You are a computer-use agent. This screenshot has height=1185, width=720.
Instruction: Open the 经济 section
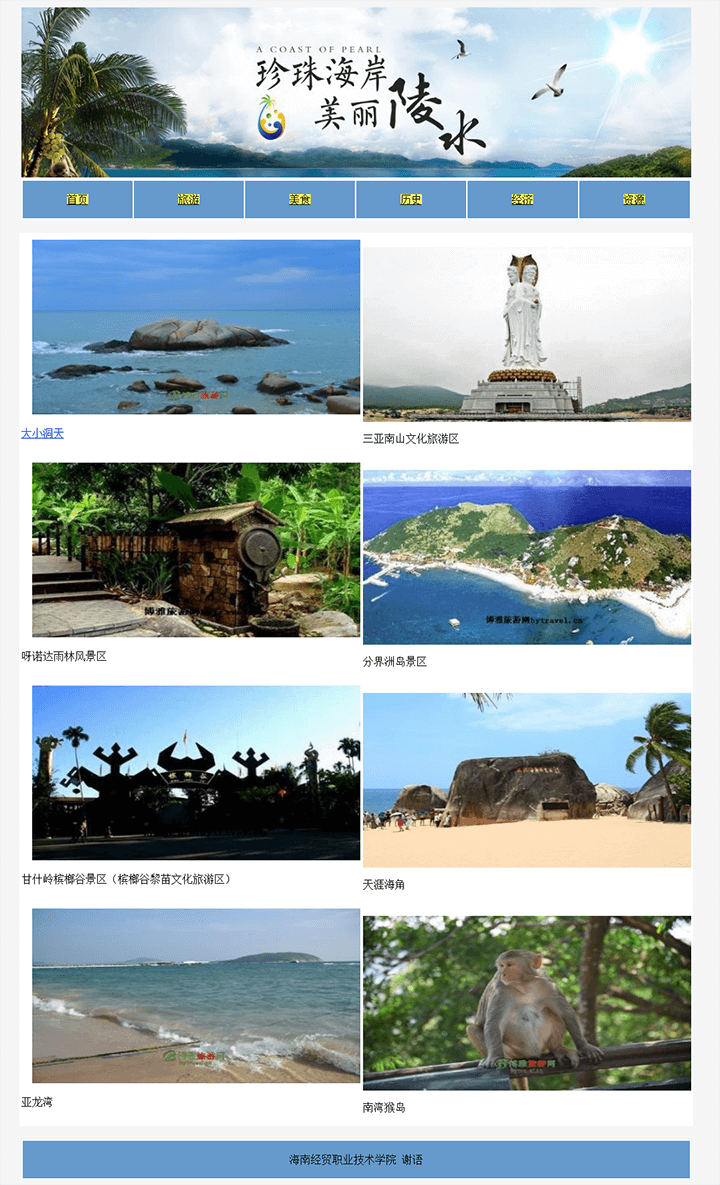click(x=522, y=199)
